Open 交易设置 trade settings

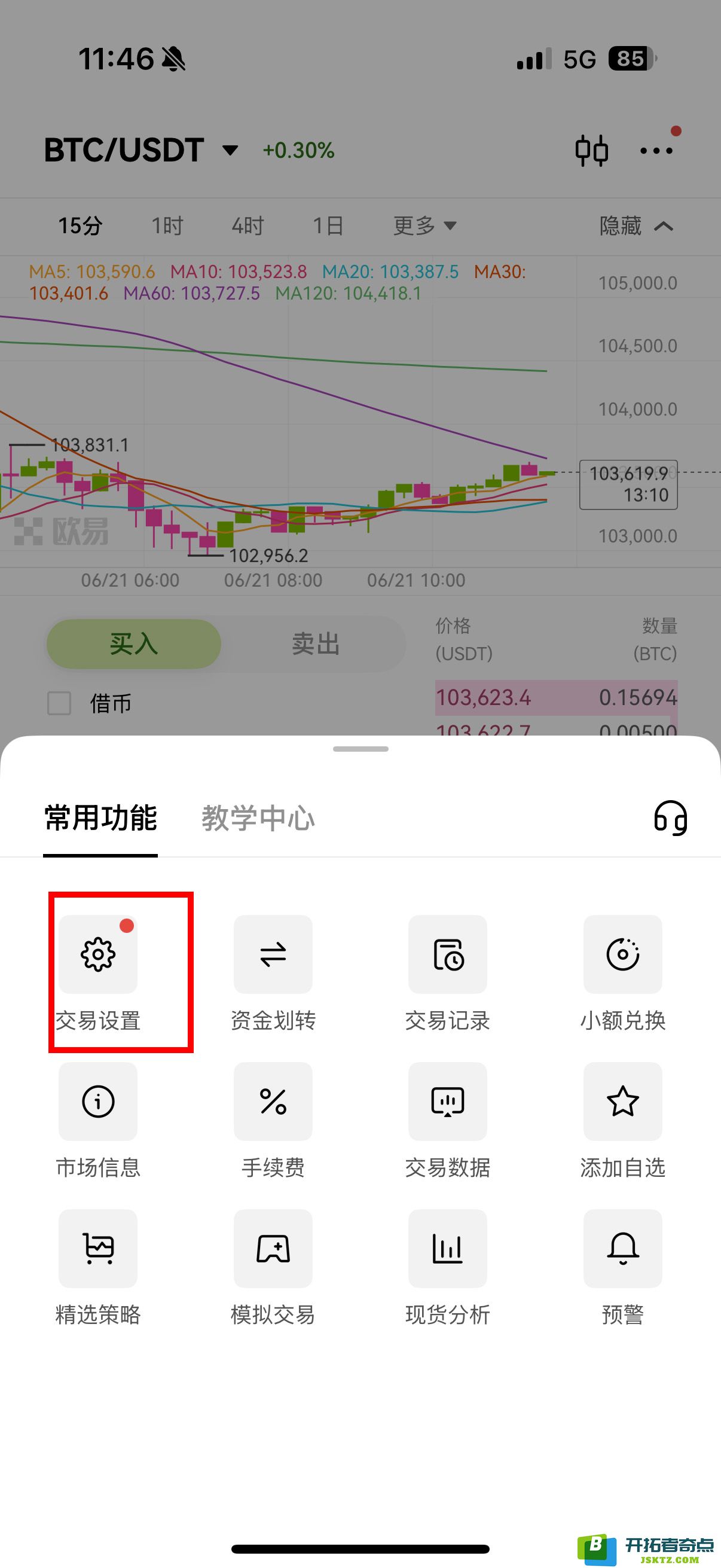98,954
